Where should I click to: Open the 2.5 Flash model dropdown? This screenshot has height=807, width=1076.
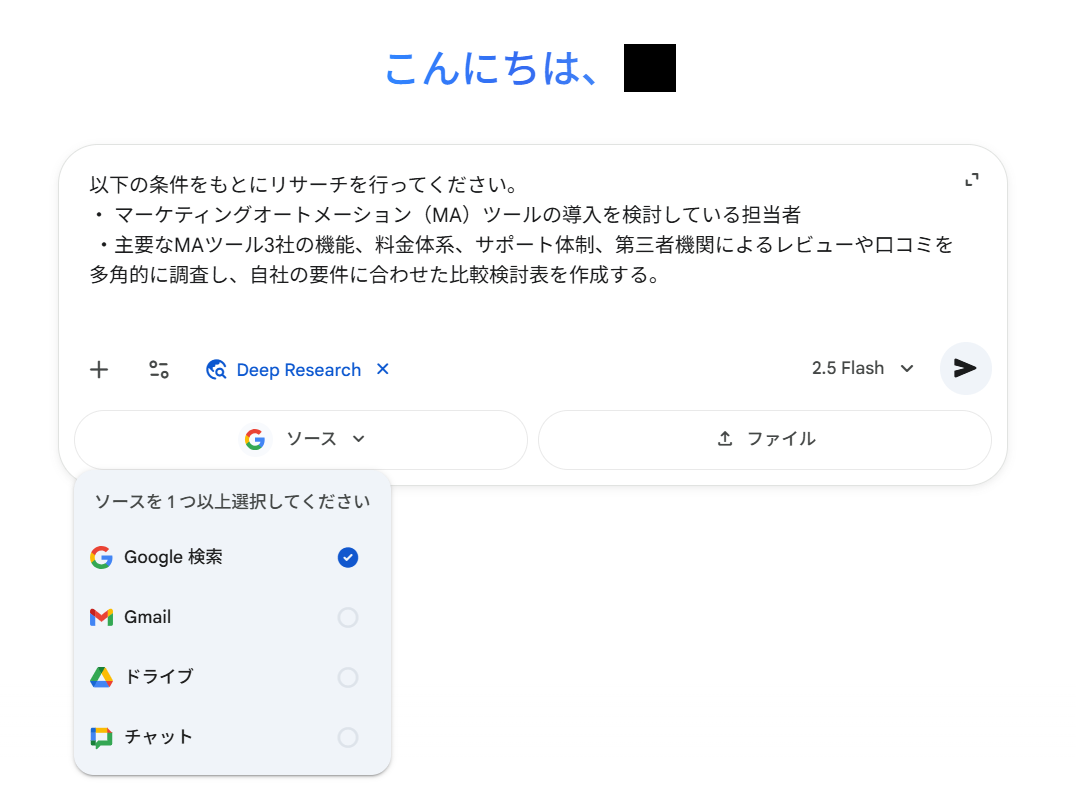[863, 368]
